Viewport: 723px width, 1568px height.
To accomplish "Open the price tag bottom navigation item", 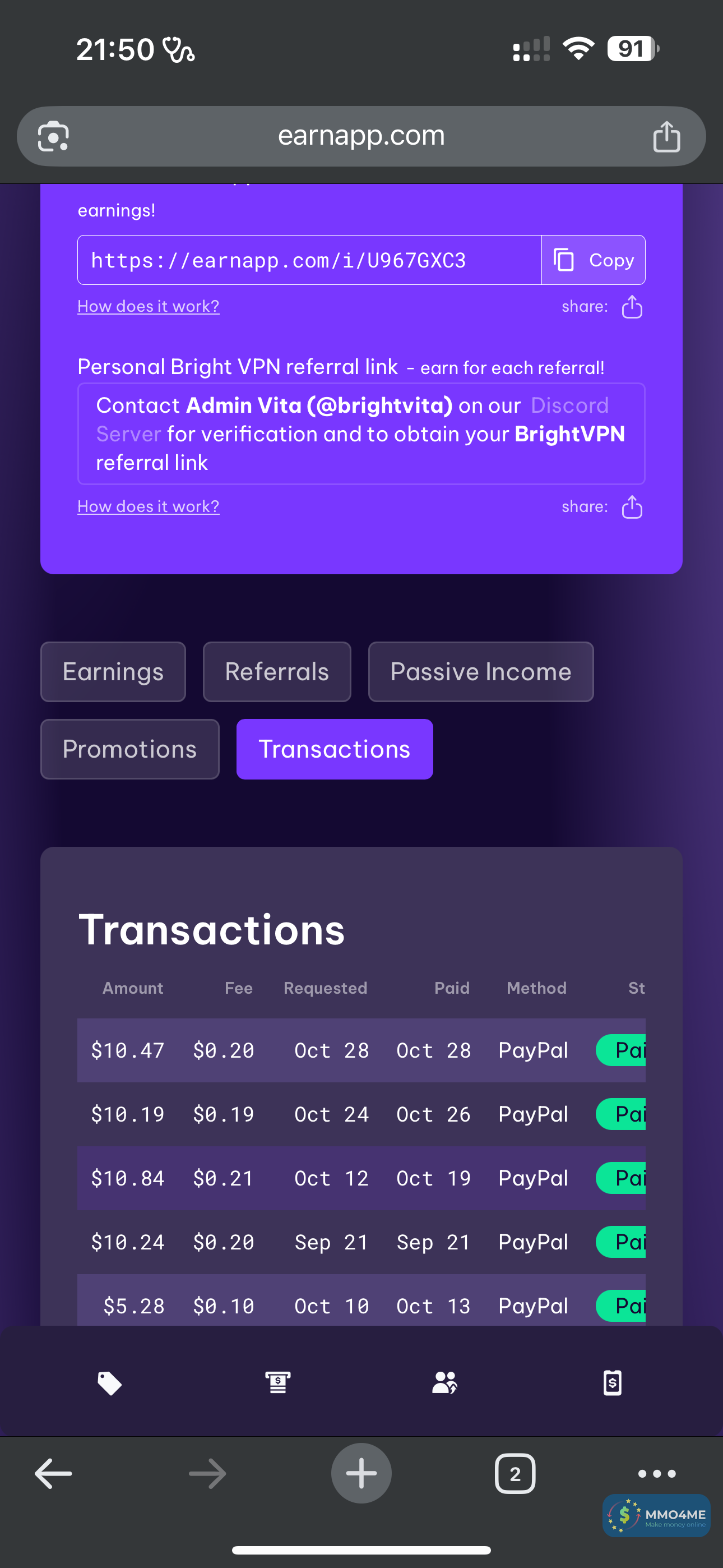I will [x=109, y=1383].
